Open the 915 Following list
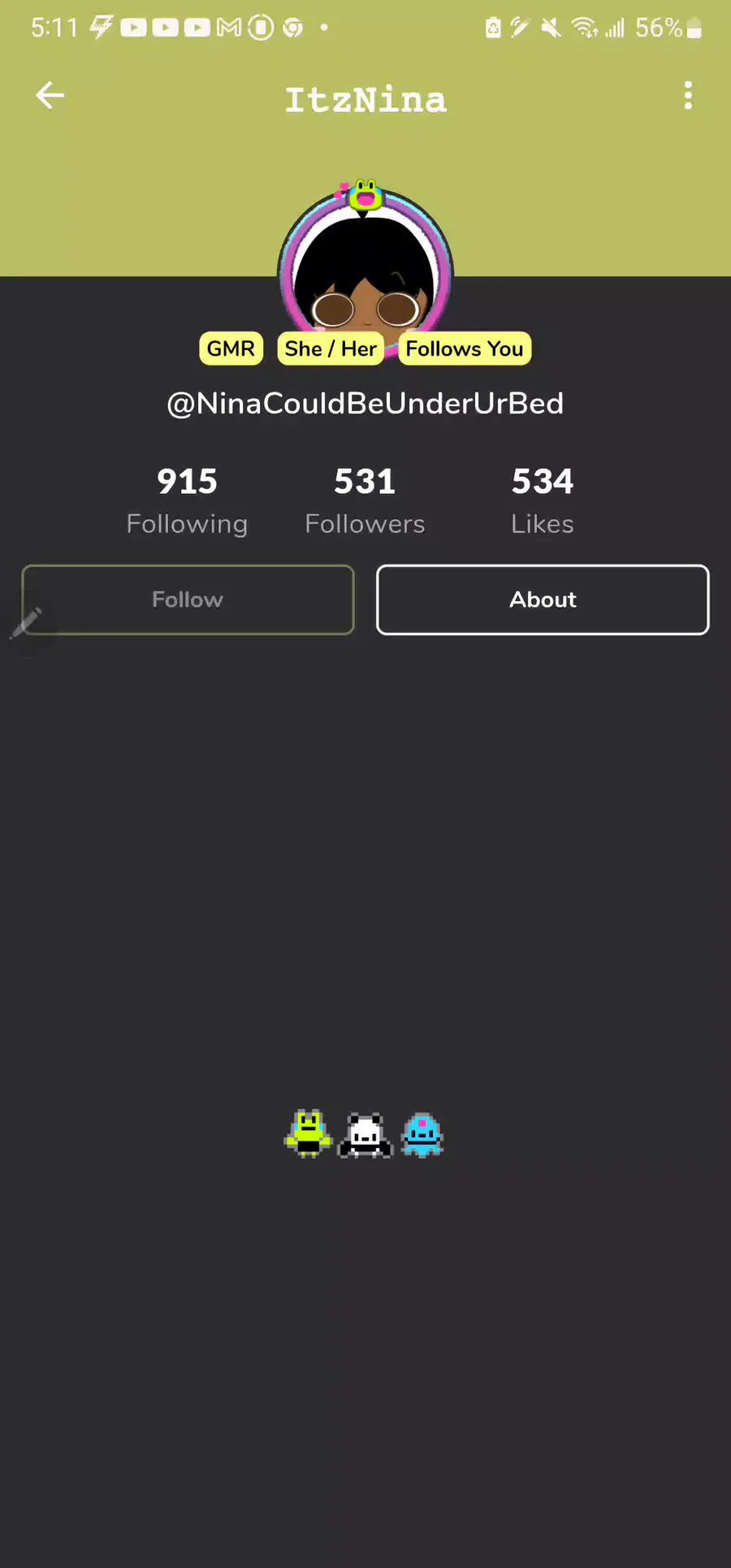Image resolution: width=731 pixels, height=1568 pixels. pos(187,500)
